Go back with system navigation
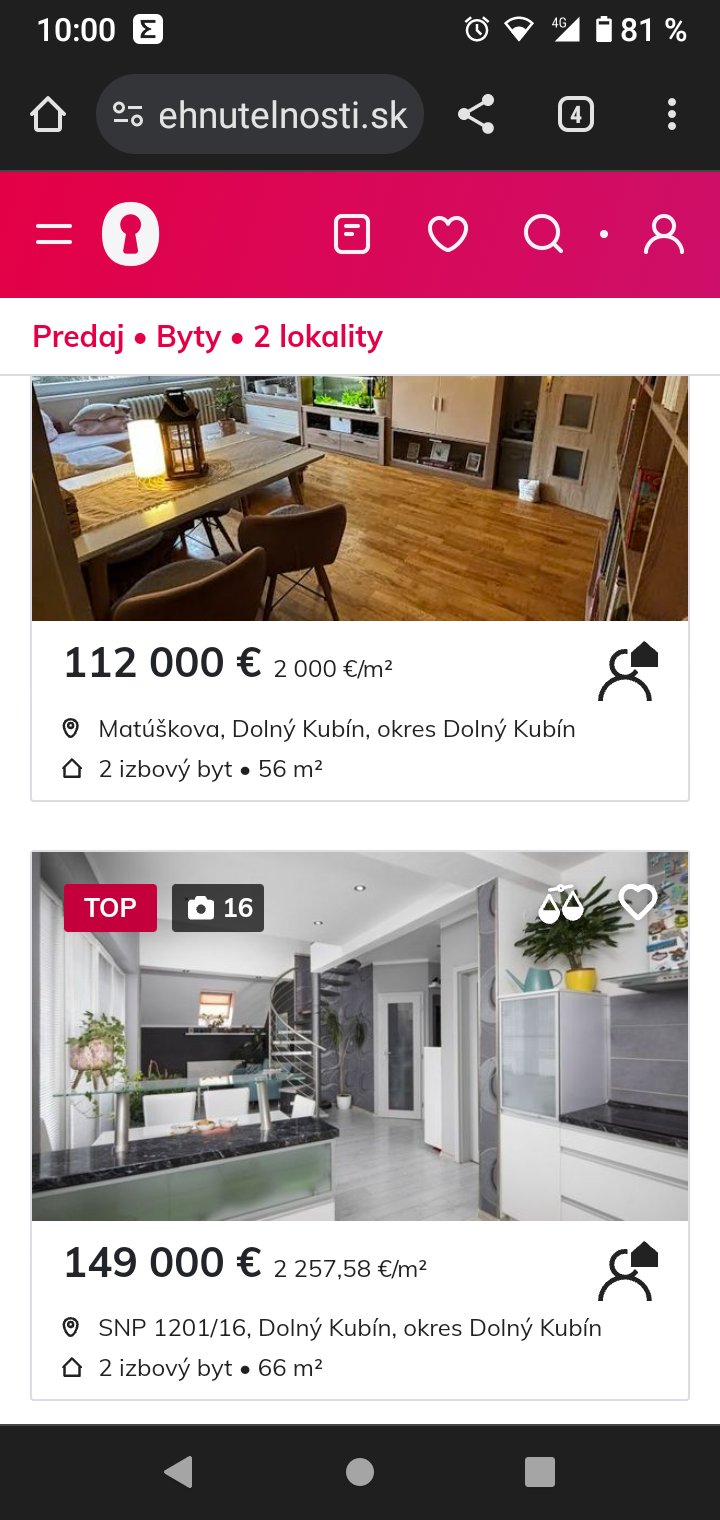The image size is (720, 1520). coord(178,1471)
